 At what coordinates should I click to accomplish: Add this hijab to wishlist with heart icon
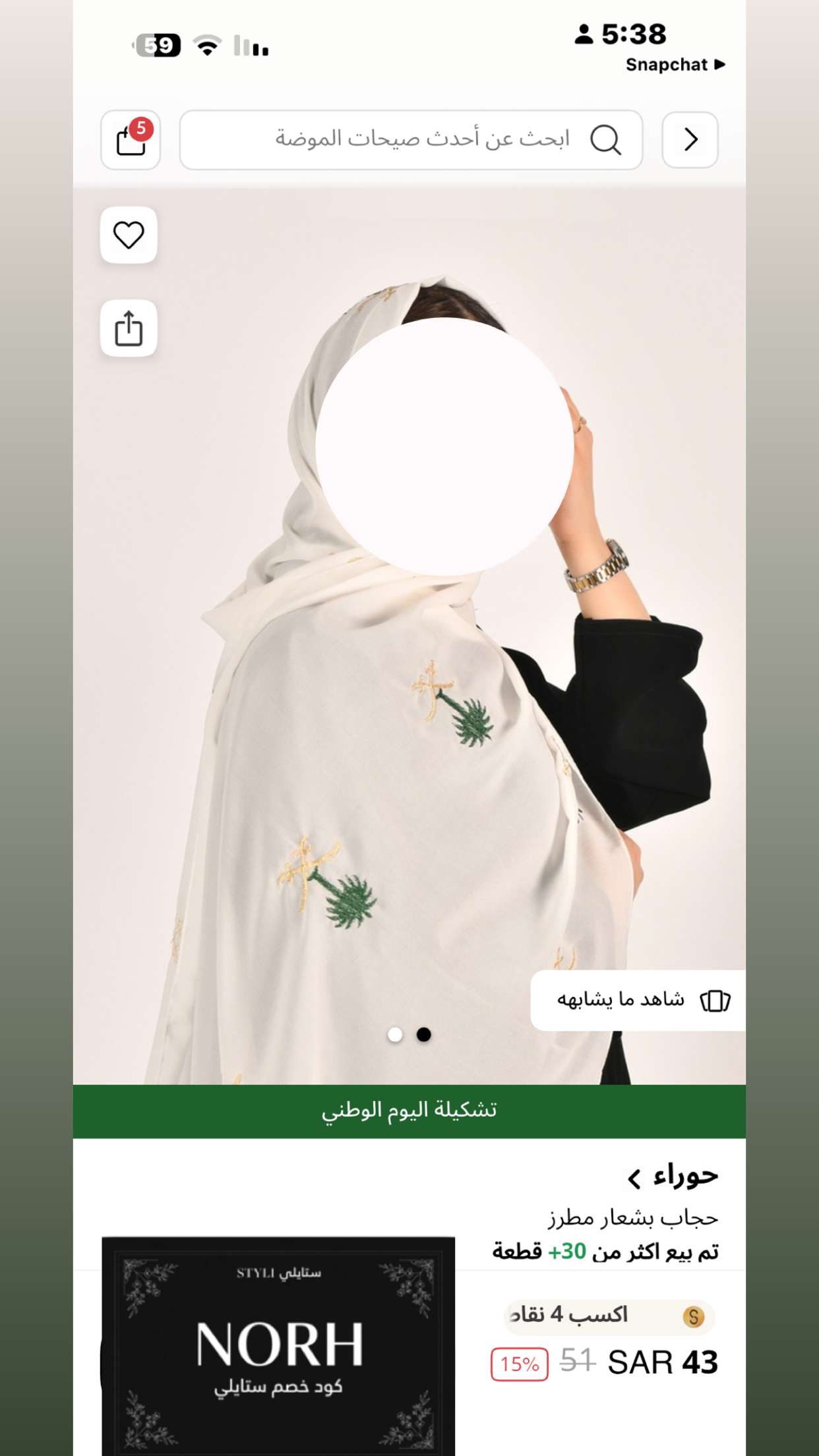click(129, 235)
